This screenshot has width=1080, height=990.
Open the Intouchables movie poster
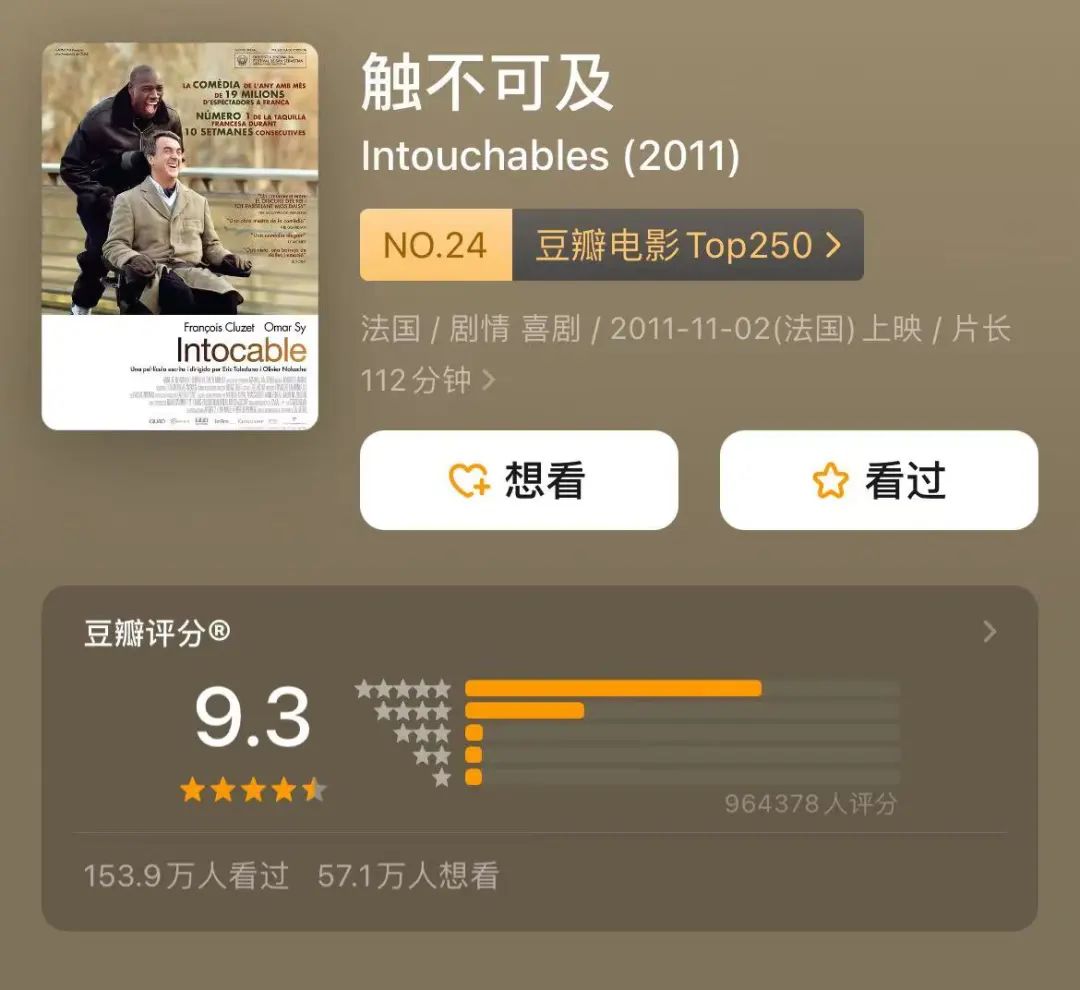(x=180, y=237)
